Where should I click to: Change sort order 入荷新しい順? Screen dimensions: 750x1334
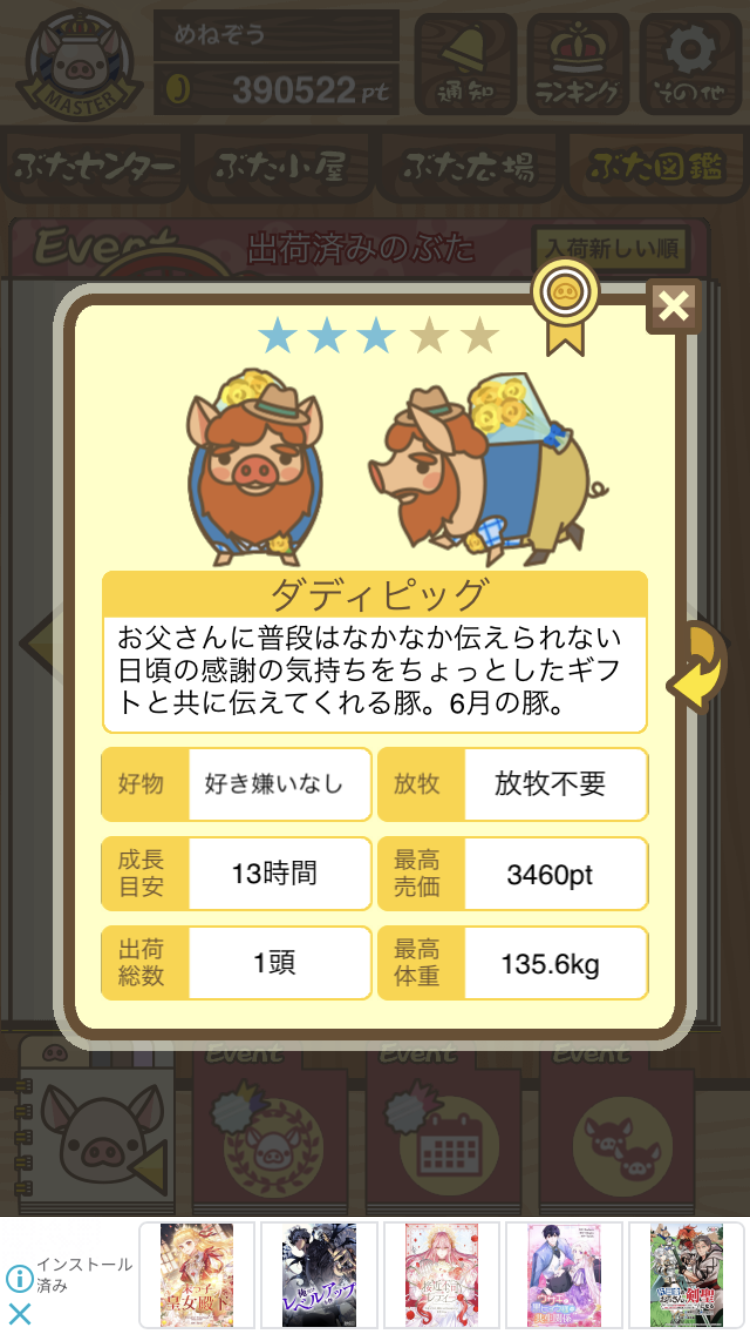pos(611,247)
